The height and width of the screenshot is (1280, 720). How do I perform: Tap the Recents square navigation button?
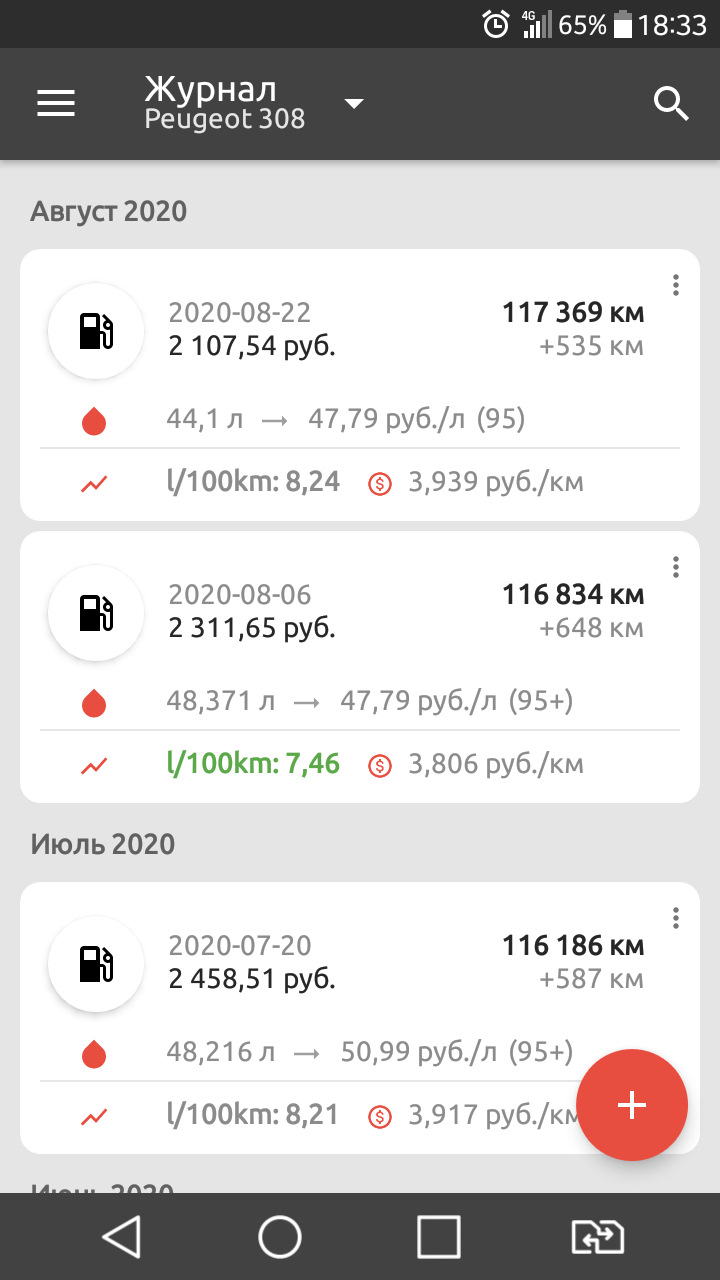pos(439,1237)
